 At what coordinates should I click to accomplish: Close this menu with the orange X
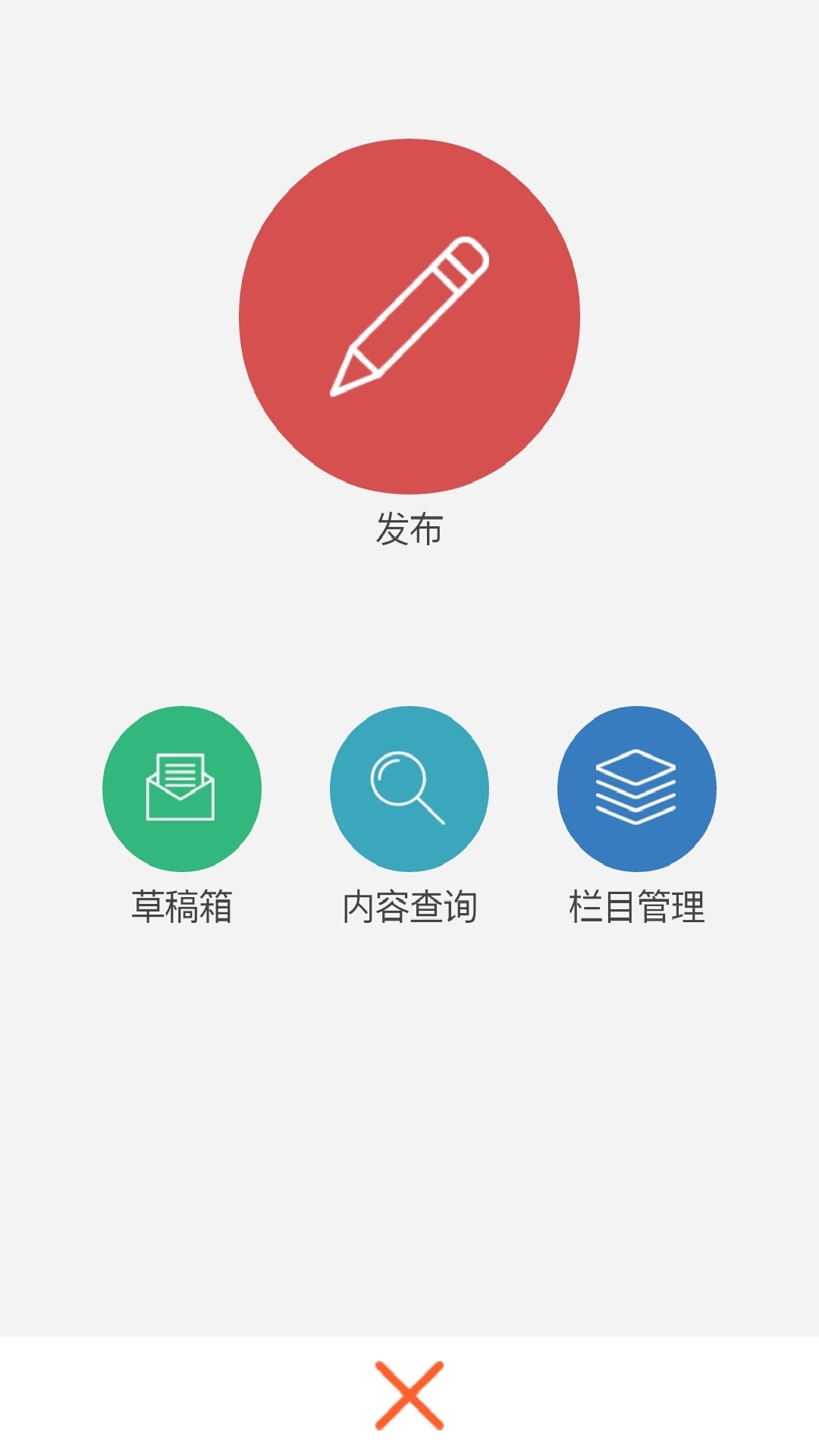pos(409,1395)
